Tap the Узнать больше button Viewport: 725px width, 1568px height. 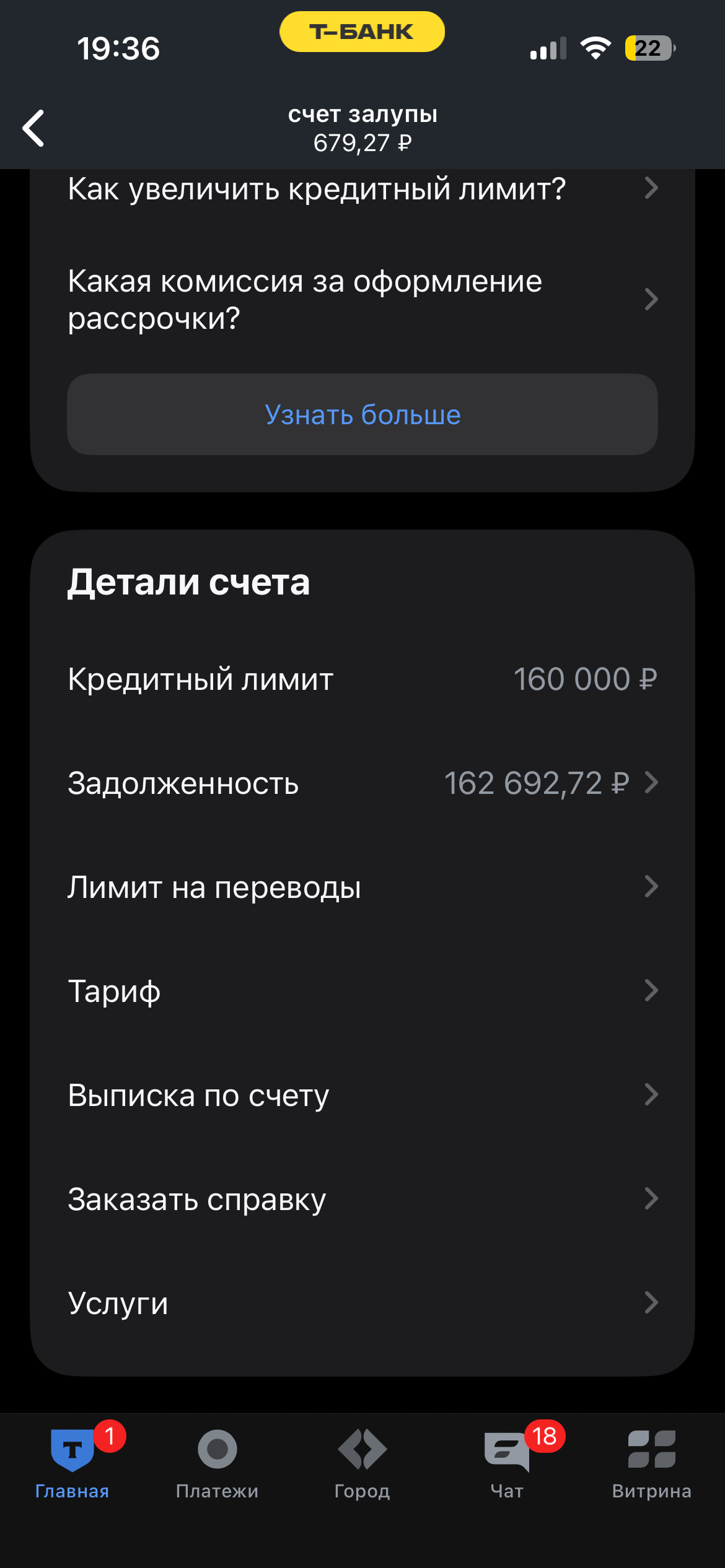[x=362, y=415]
